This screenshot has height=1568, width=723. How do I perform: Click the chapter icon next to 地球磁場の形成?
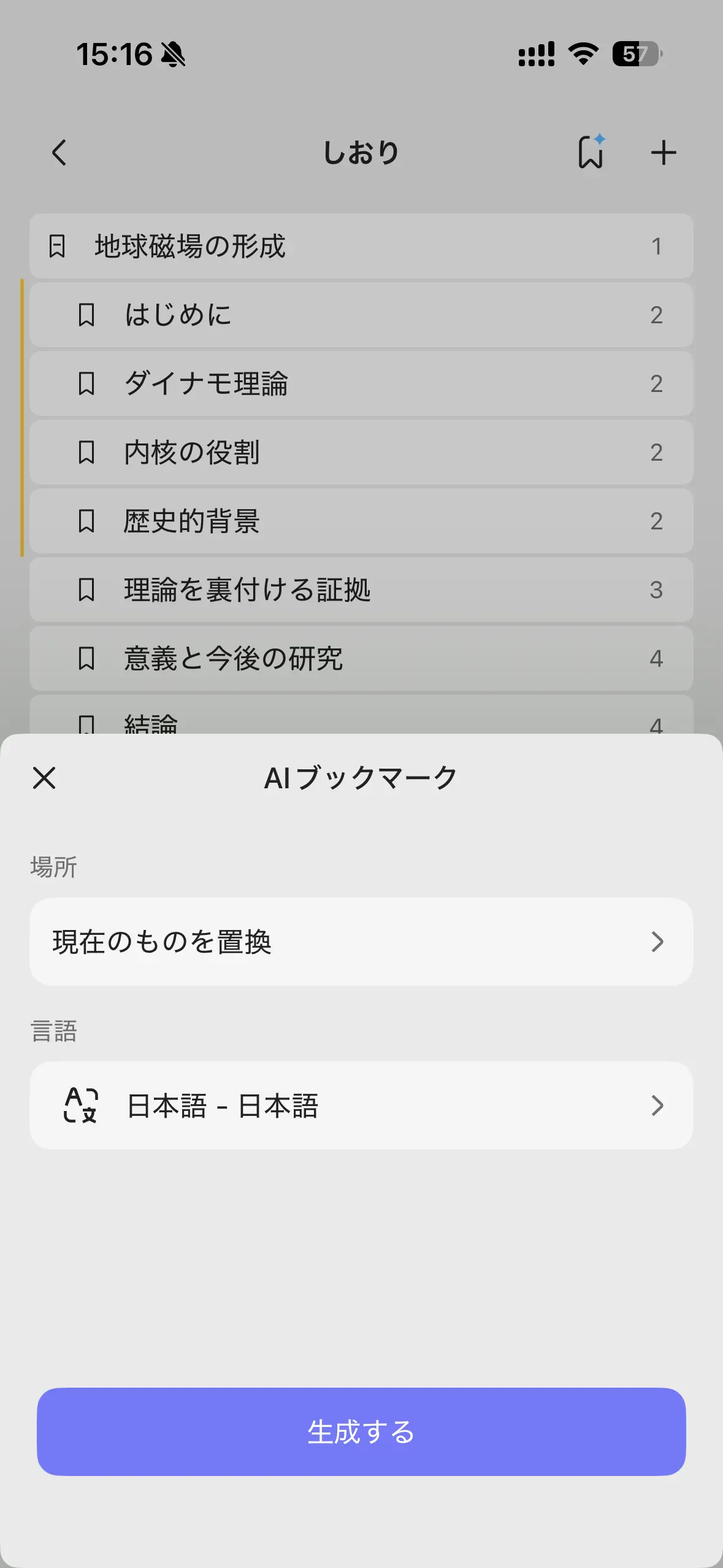point(56,246)
